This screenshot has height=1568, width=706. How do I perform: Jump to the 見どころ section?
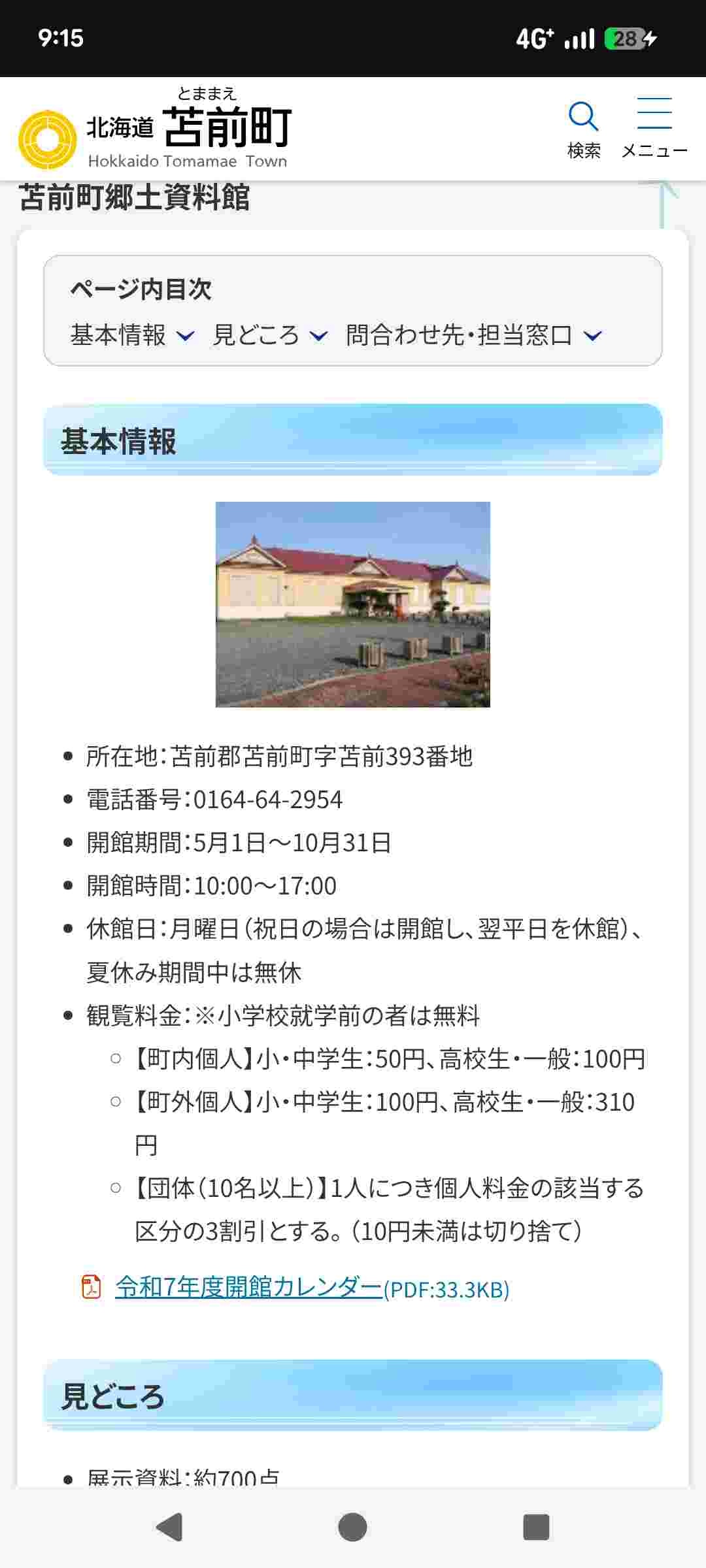click(269, 335)
